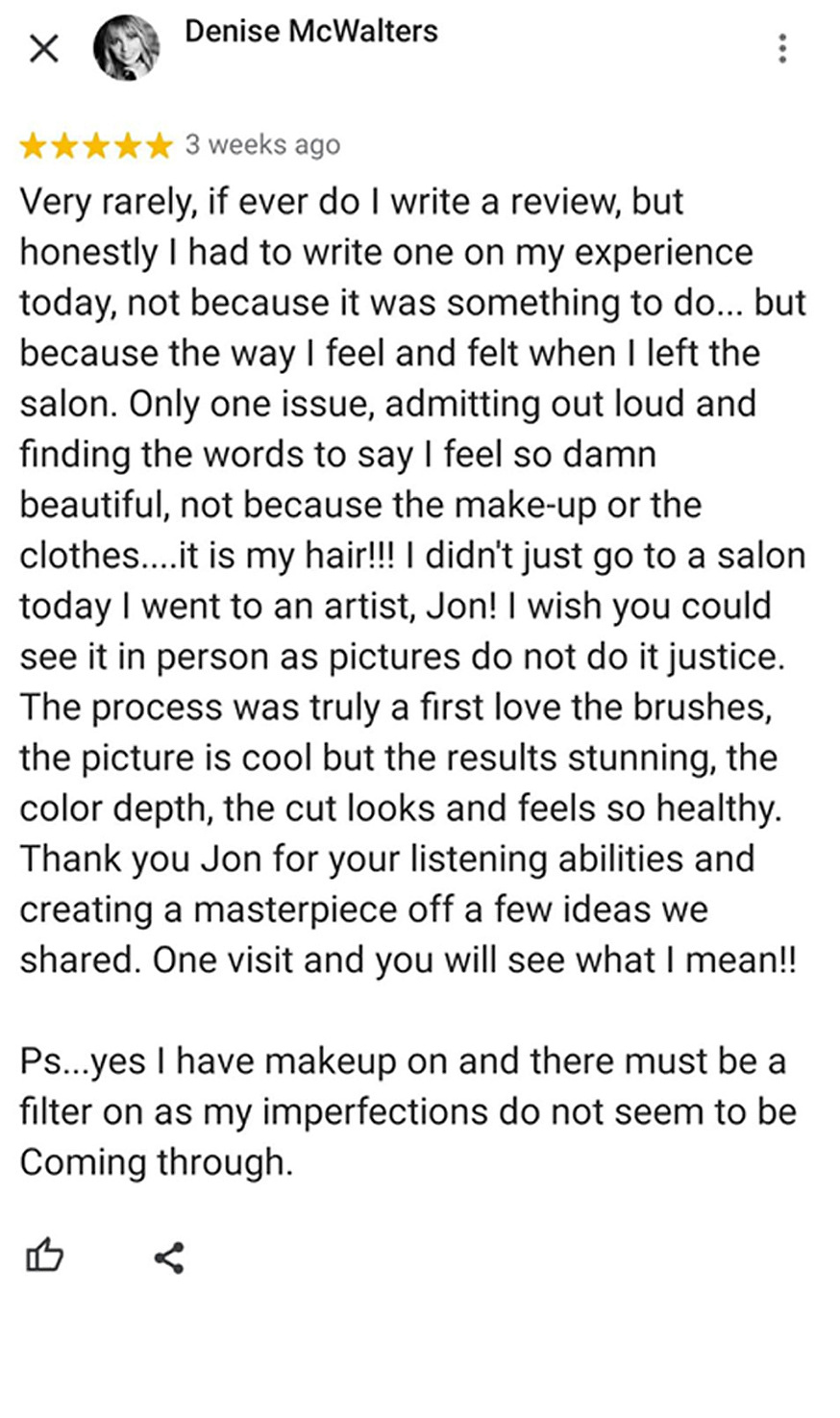The width and height of the screenshot is (840, 1418).
Task: Like this review with the thumbs-up icon
Action: click(43, 1256)
